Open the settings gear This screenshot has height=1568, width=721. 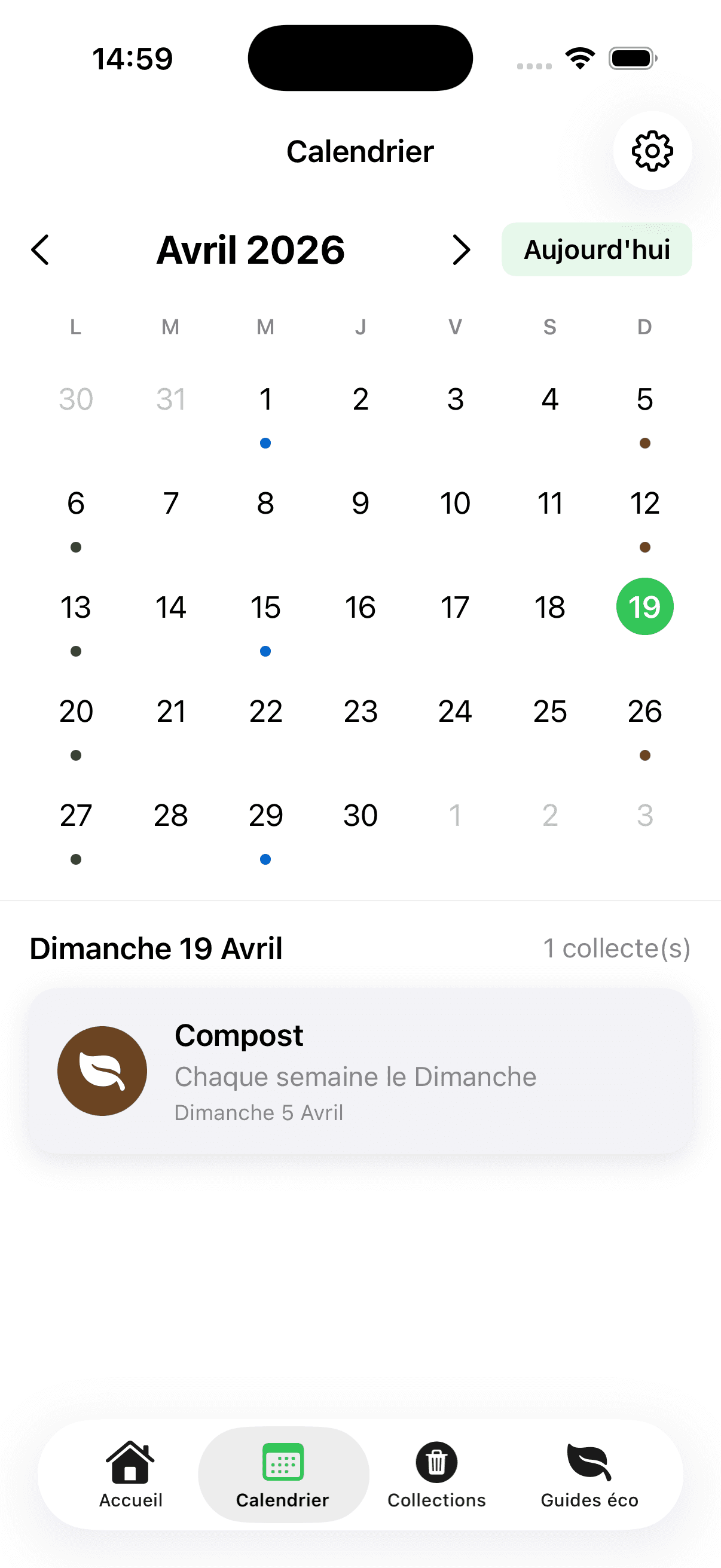click(652, 151)
